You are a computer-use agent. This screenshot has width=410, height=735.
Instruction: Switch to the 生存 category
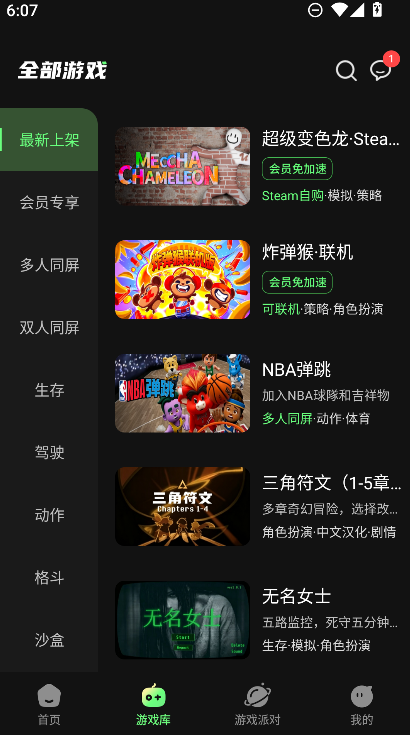pyautogui.click(x=49, y=390)
